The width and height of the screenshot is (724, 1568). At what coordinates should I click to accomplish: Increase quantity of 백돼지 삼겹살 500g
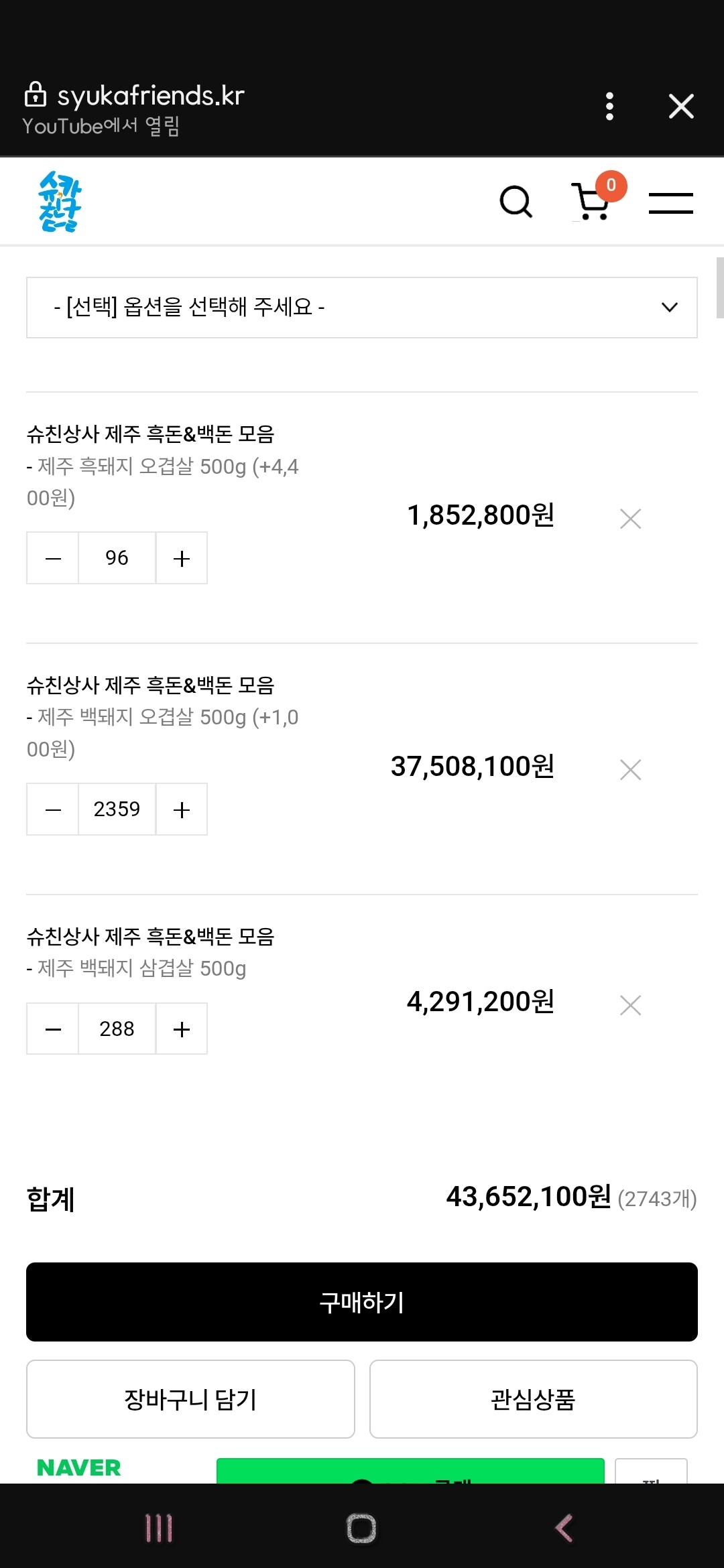182,1029
